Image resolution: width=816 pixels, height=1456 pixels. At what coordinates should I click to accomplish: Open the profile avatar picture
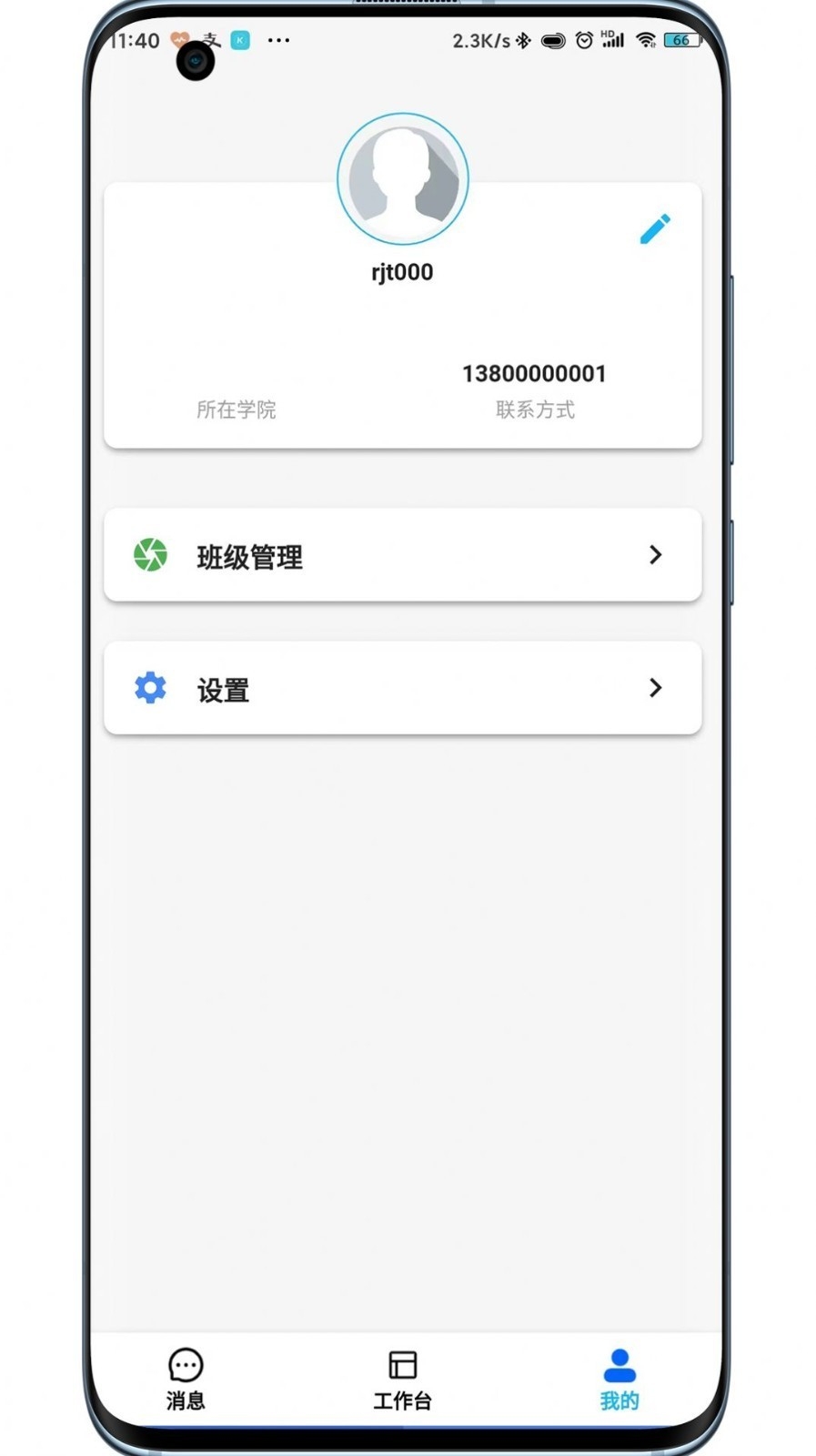point(403,179)
